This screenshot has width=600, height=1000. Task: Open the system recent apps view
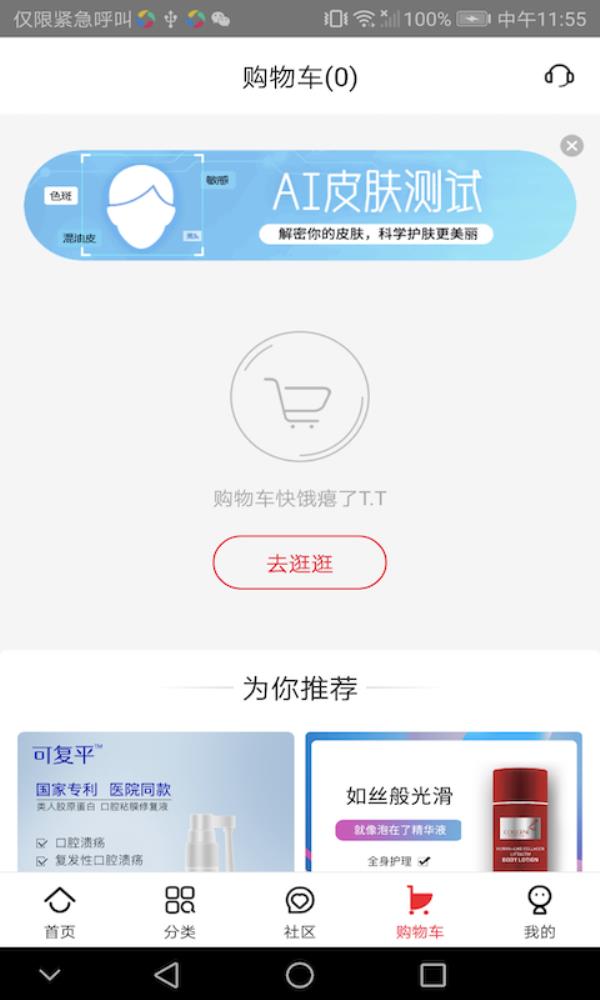(433, 974)
